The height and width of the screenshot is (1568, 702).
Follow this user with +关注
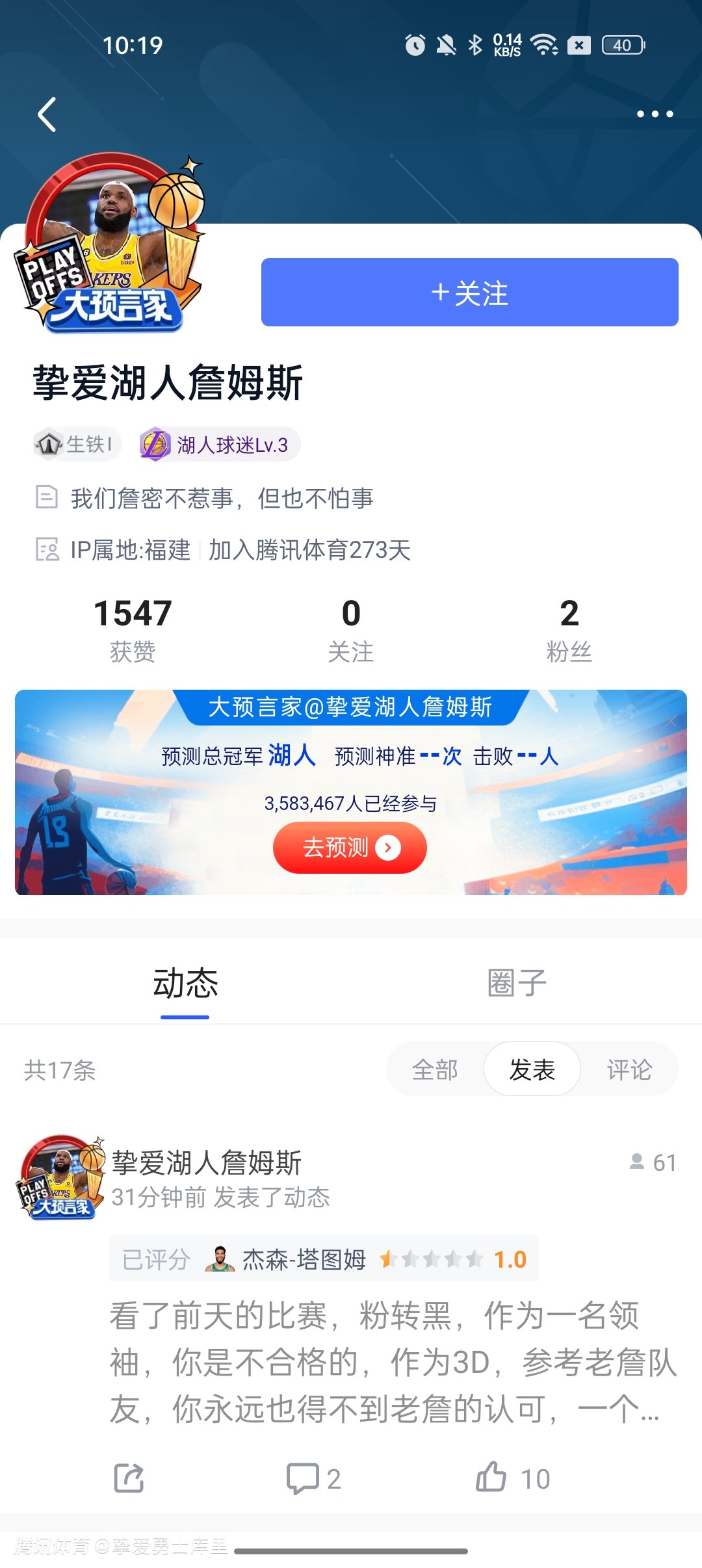(x=469, y=293)
